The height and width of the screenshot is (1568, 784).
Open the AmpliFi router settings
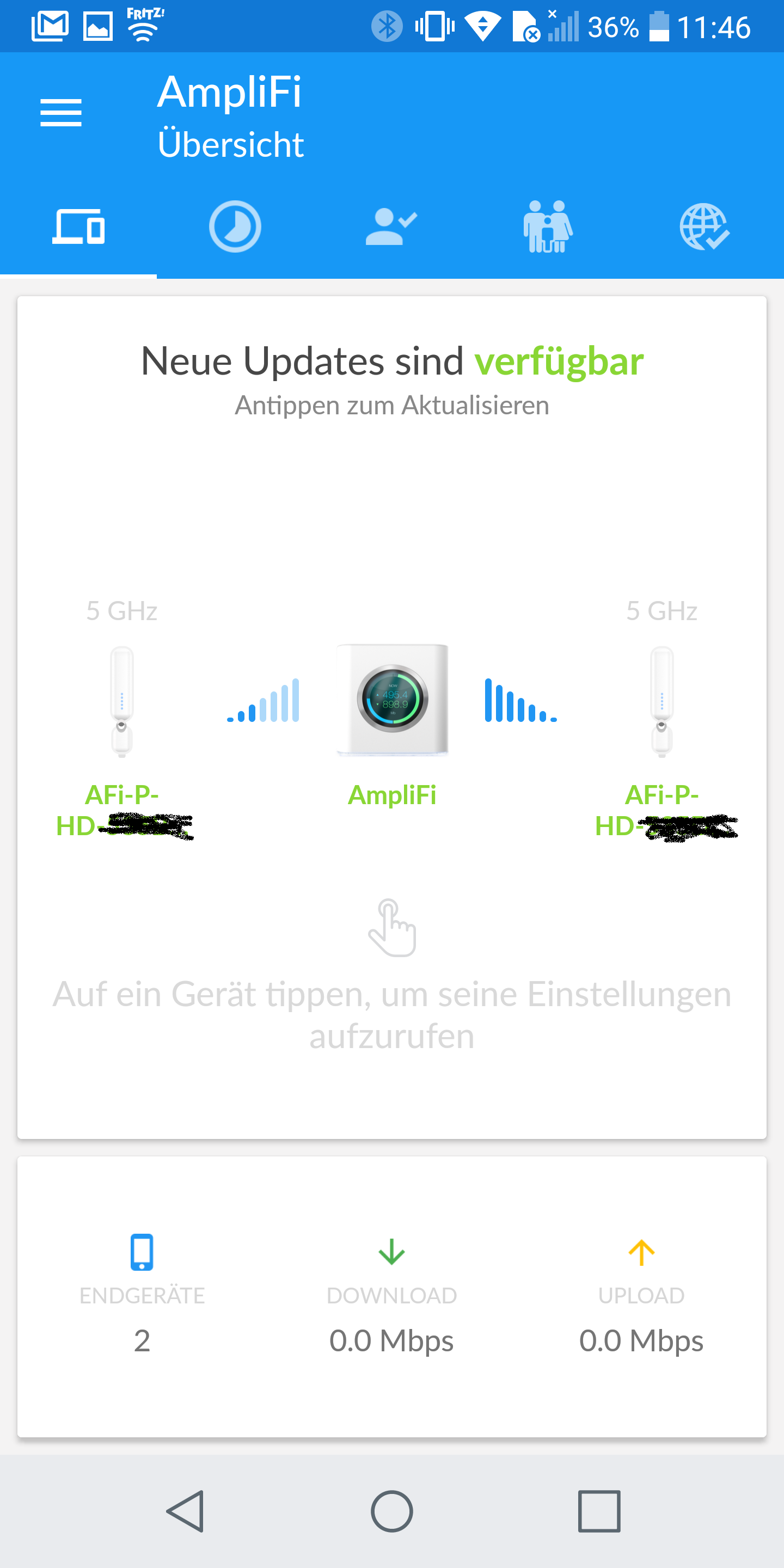pos(393,700)
